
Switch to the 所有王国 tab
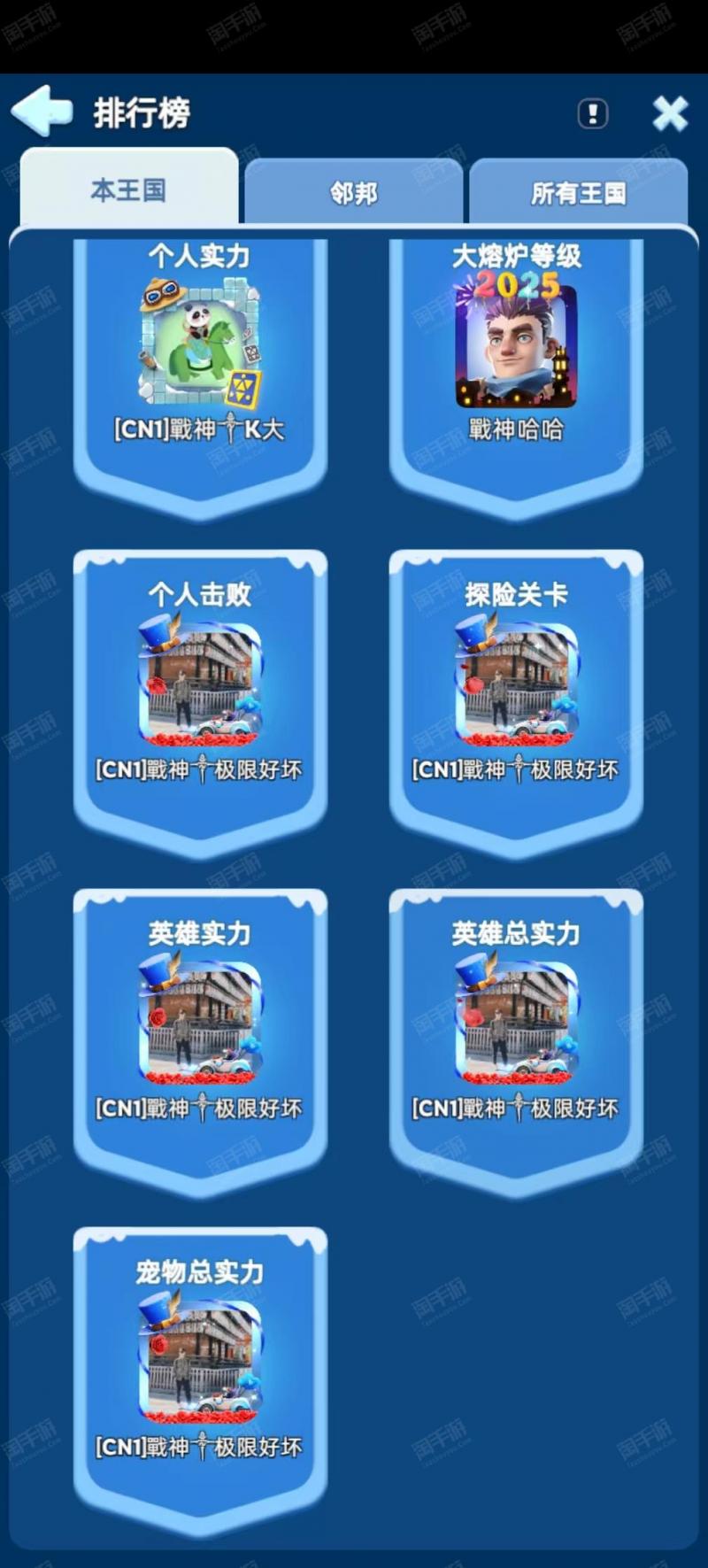578,193
